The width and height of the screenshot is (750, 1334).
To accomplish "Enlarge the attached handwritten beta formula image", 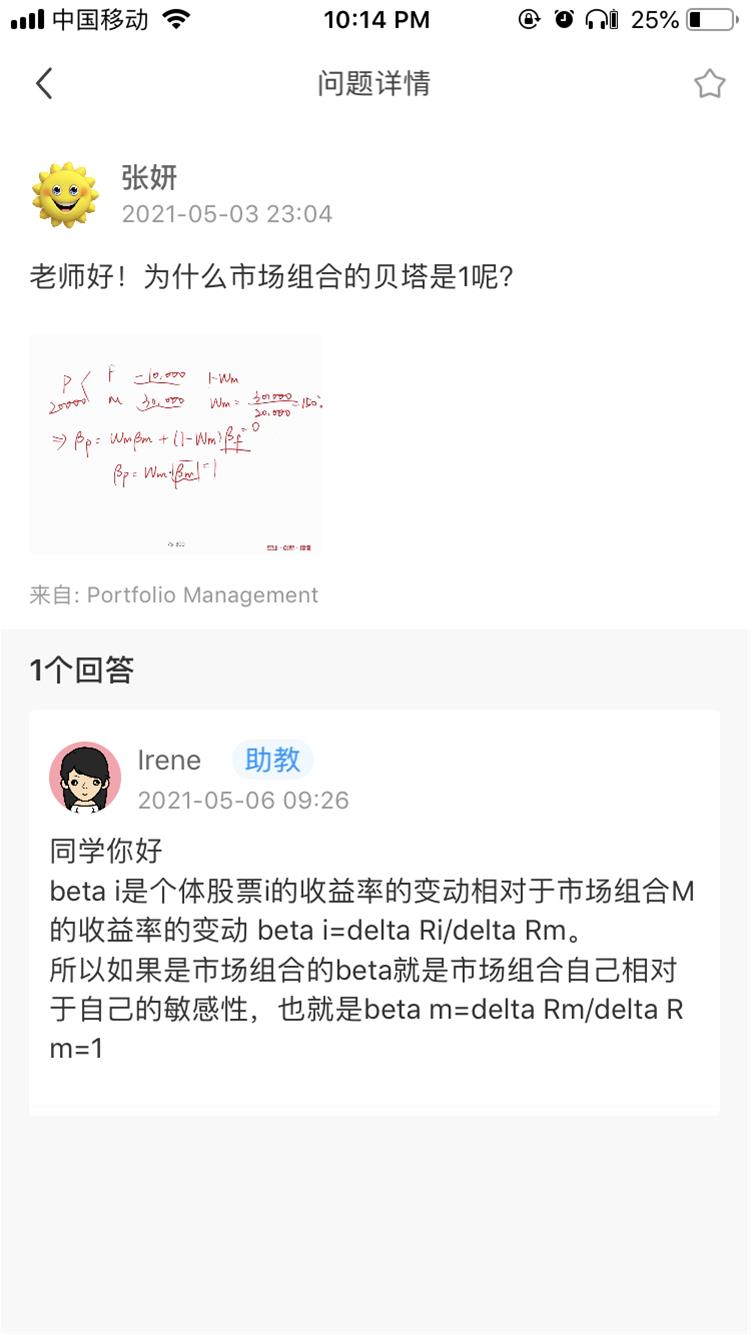I will pos(176,444).
